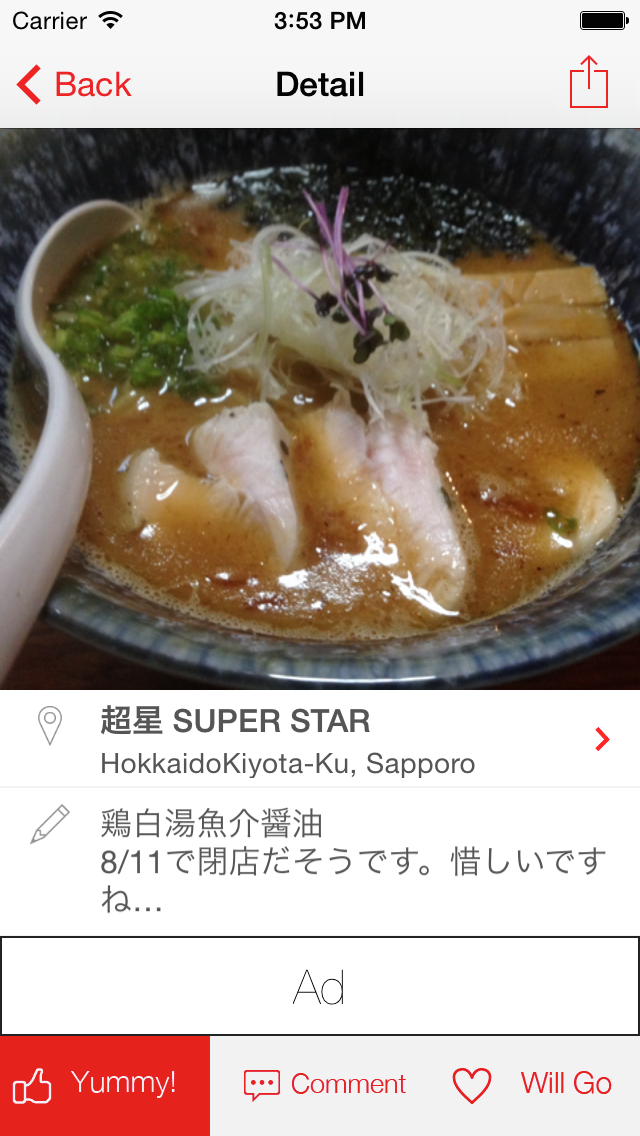Screen dimensions: 640x1136
Task: Open the 超星 SUPER STAR location row
Action: pyautogui.click(x=320, y=740)
